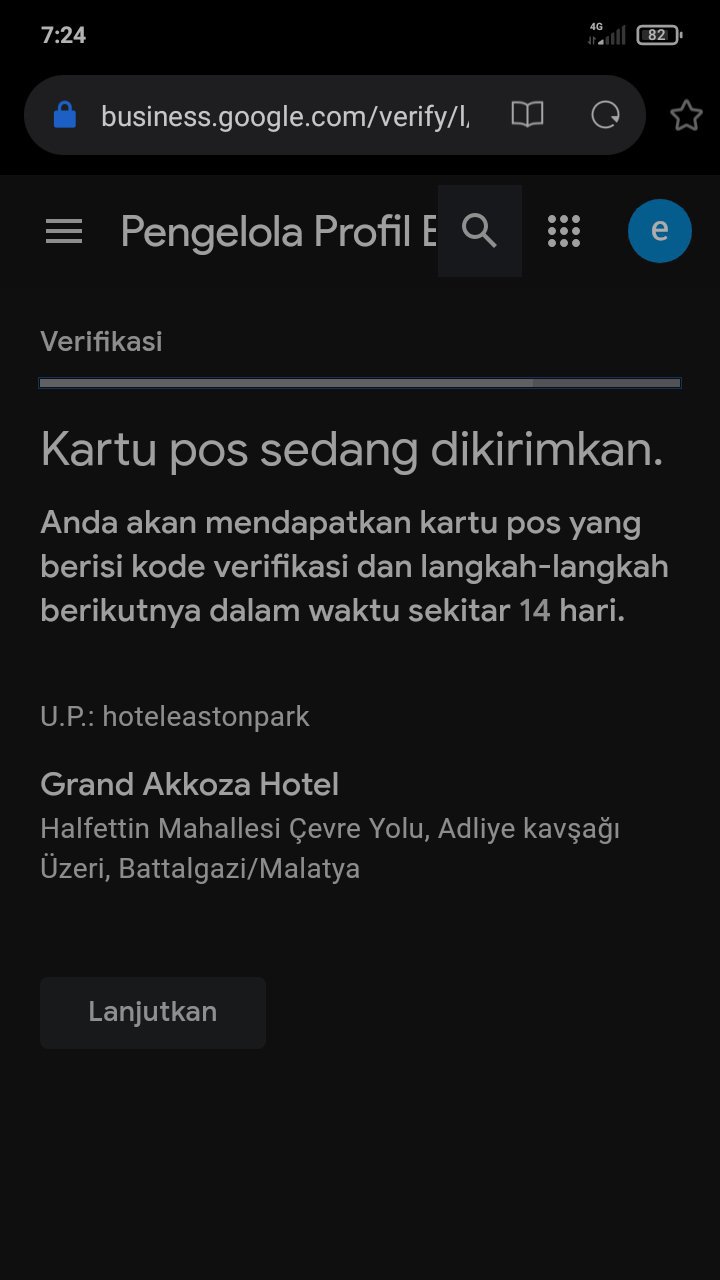
Task: Open the Google apps grid
Action: click(564, 231)
